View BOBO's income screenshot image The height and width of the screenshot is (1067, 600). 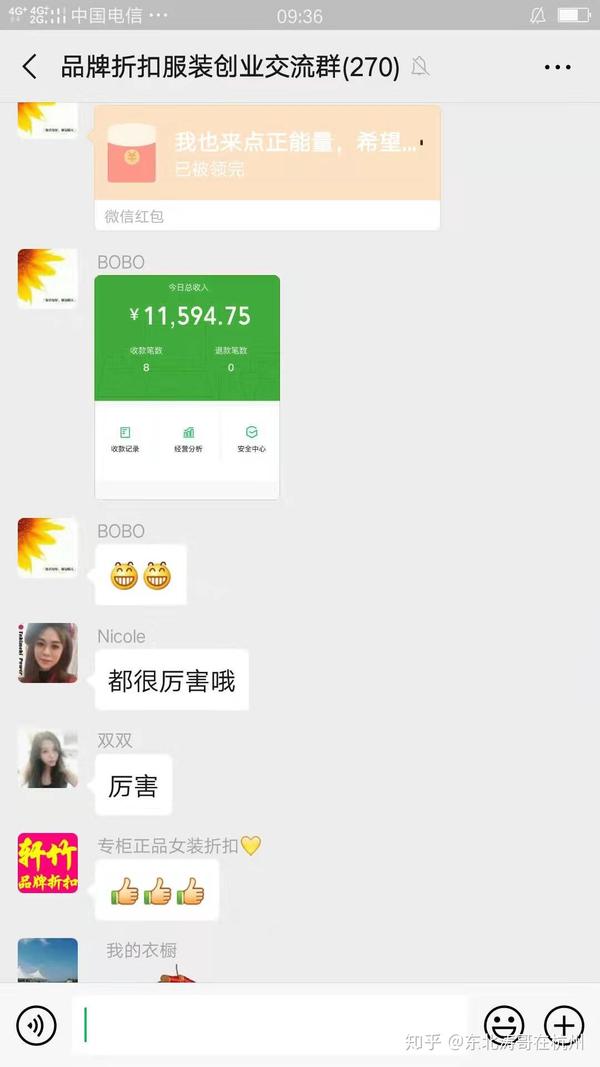(x=187, y=387)
